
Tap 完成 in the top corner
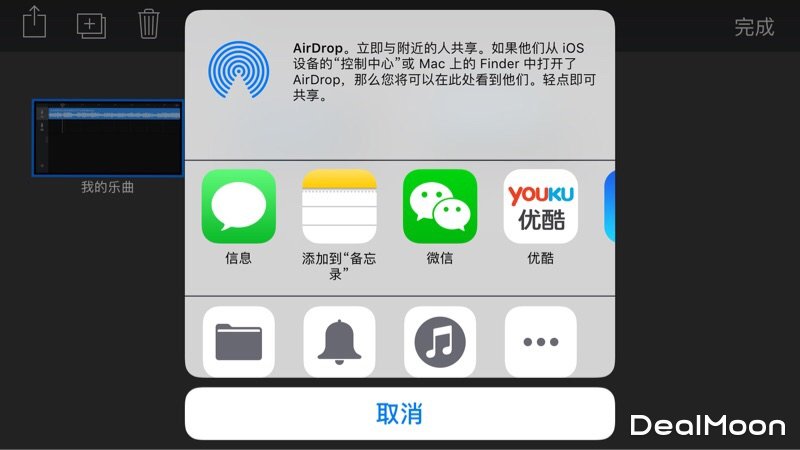click(x=754, y=27)
